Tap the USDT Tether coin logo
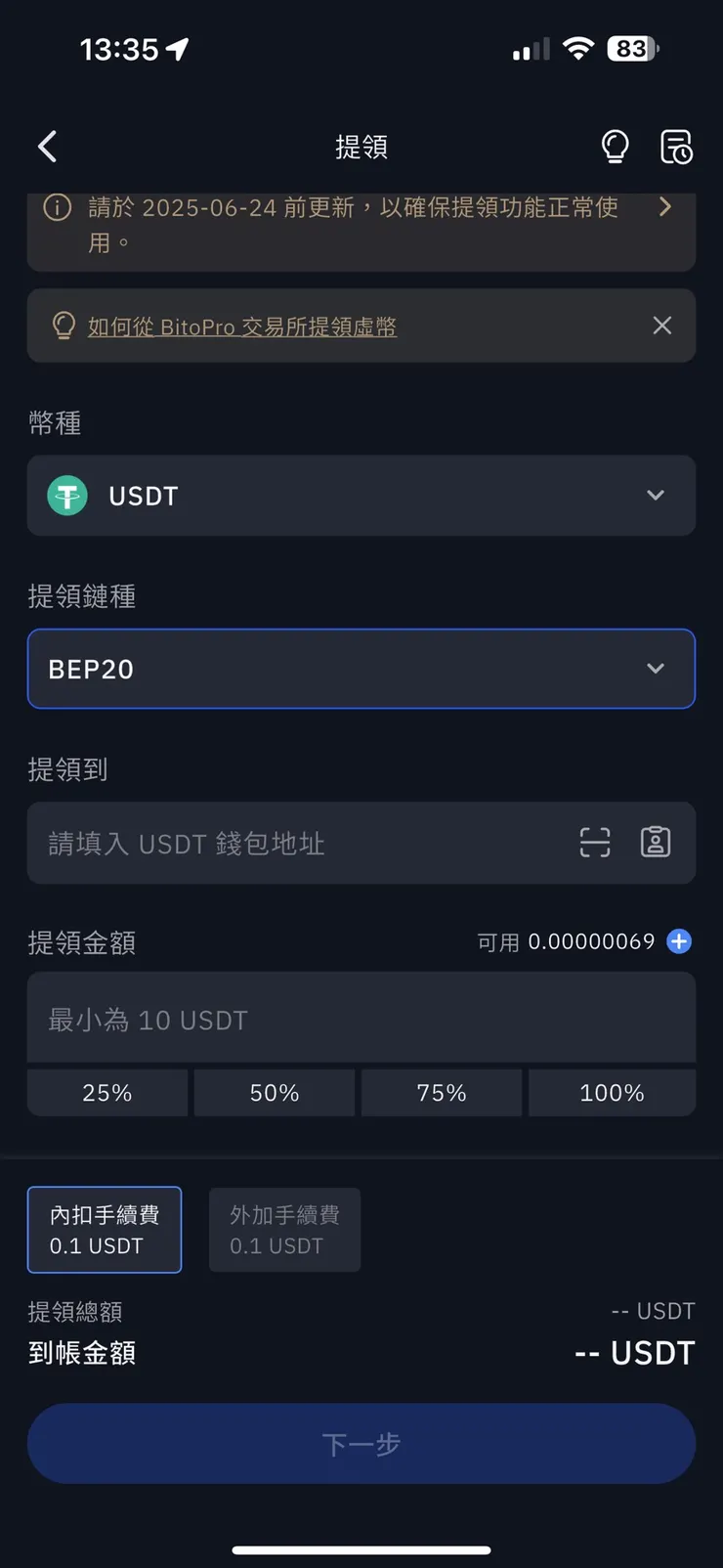The image size is (723, 1568). pyautogui.click(x=66, y=496)
